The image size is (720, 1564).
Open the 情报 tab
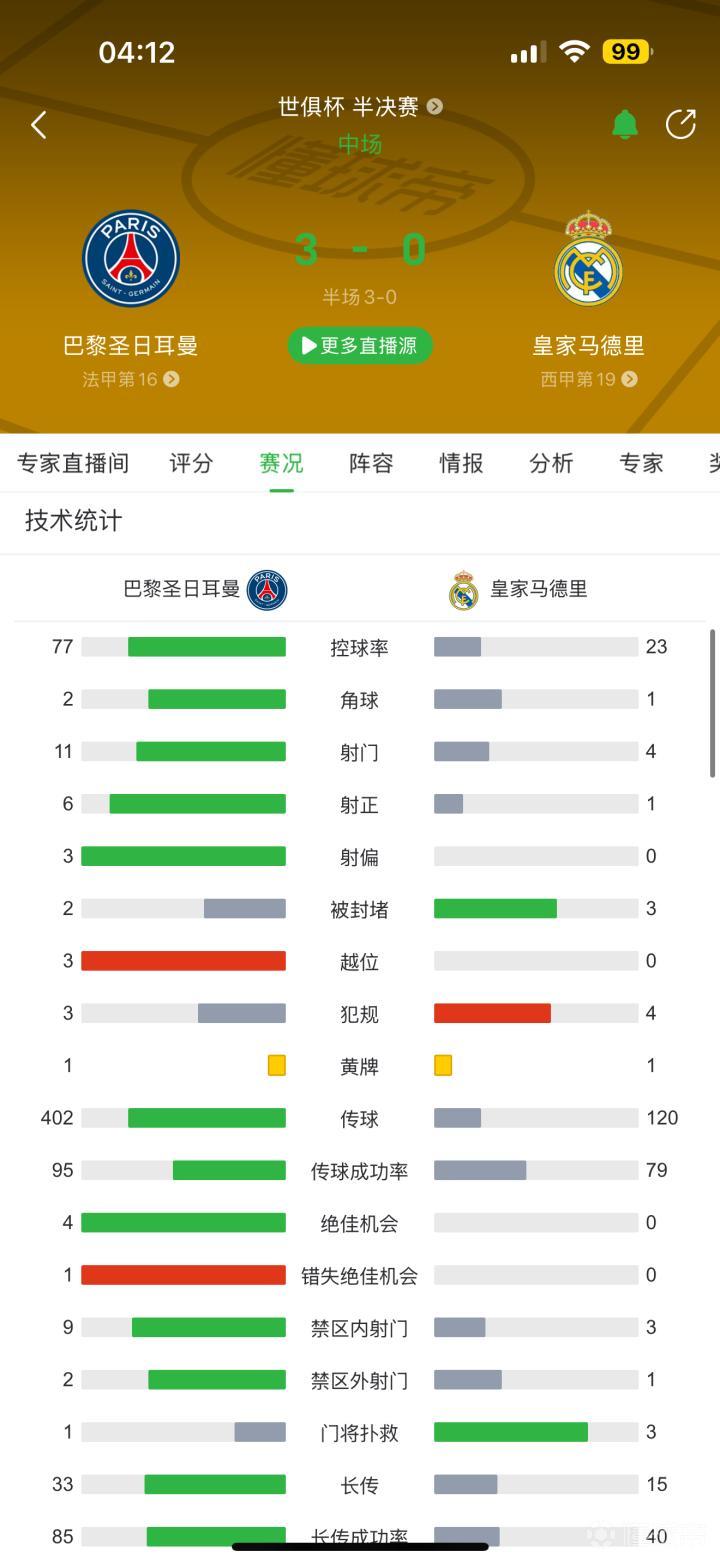click(x=461, y=463)
